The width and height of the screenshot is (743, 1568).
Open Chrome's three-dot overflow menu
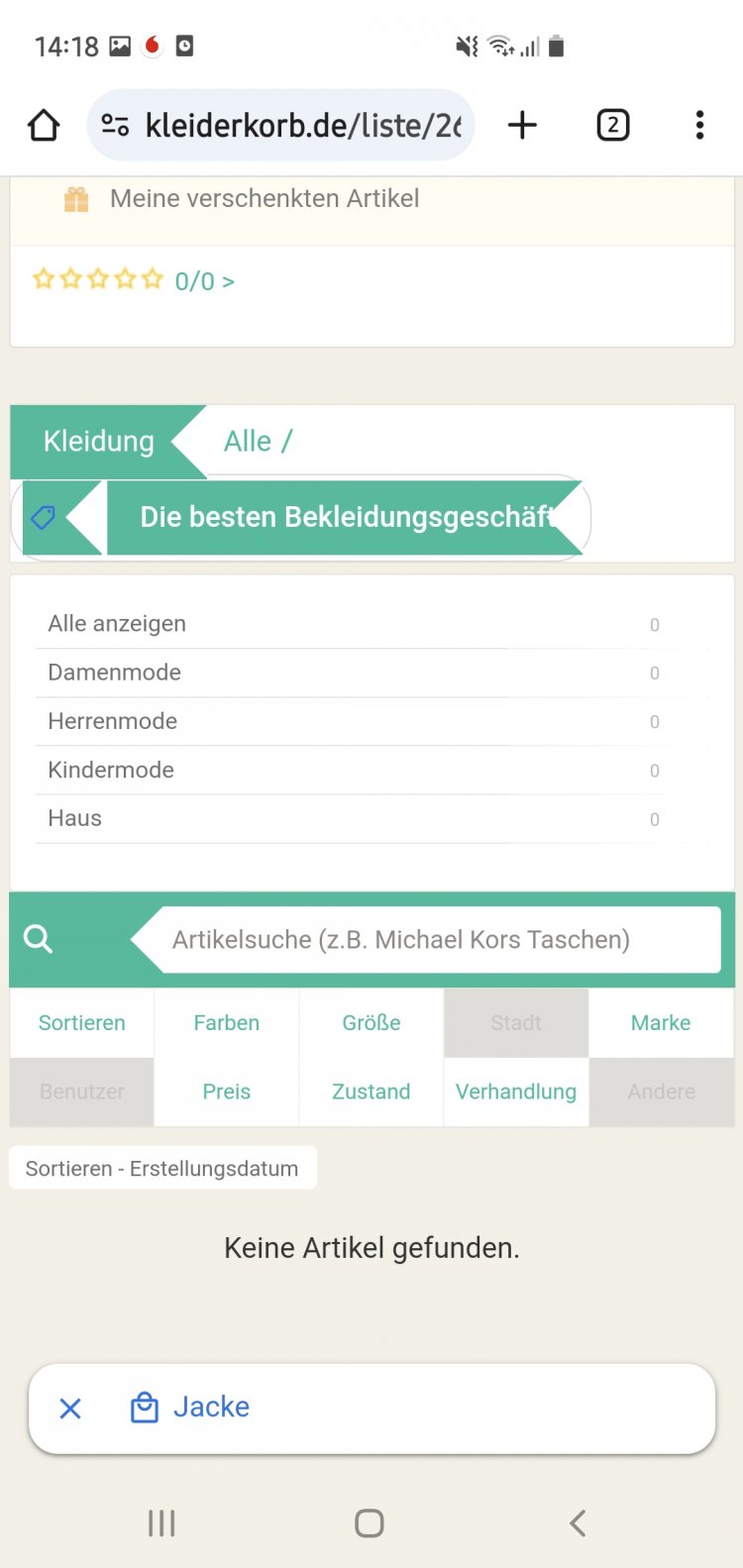[x=699, y=126]
